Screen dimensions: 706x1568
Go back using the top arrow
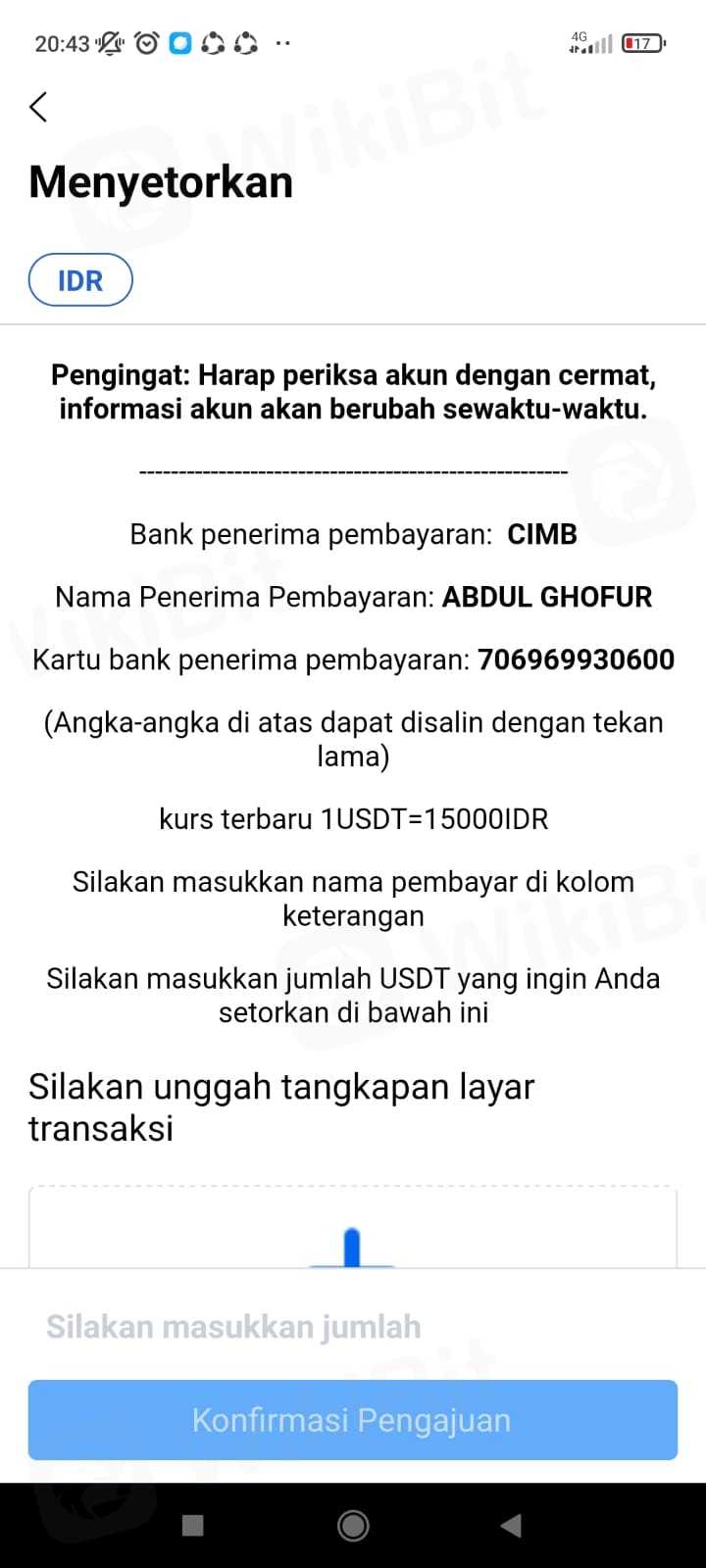coord(39,107)
